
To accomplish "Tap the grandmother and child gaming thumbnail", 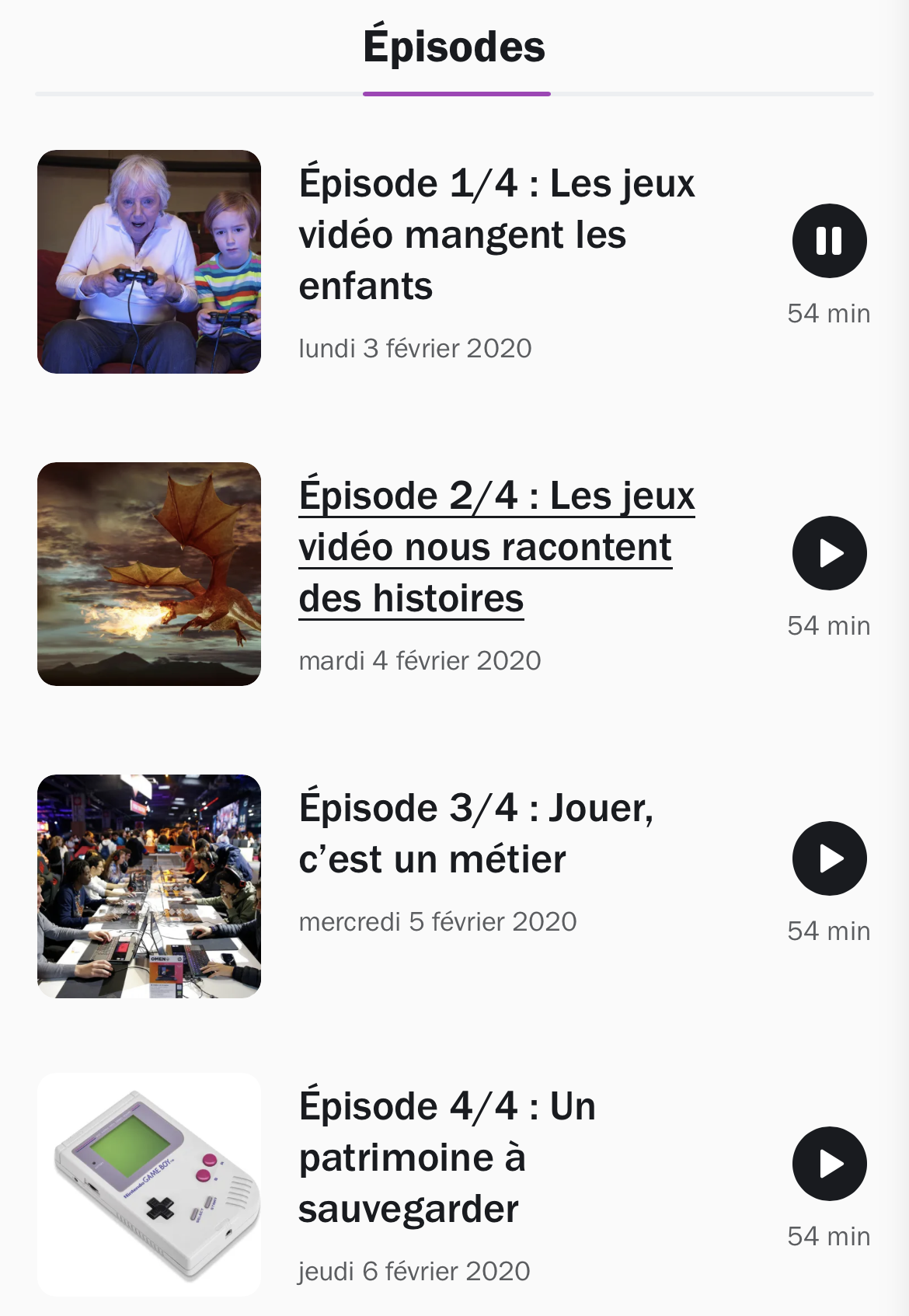I will click(149, 262).
